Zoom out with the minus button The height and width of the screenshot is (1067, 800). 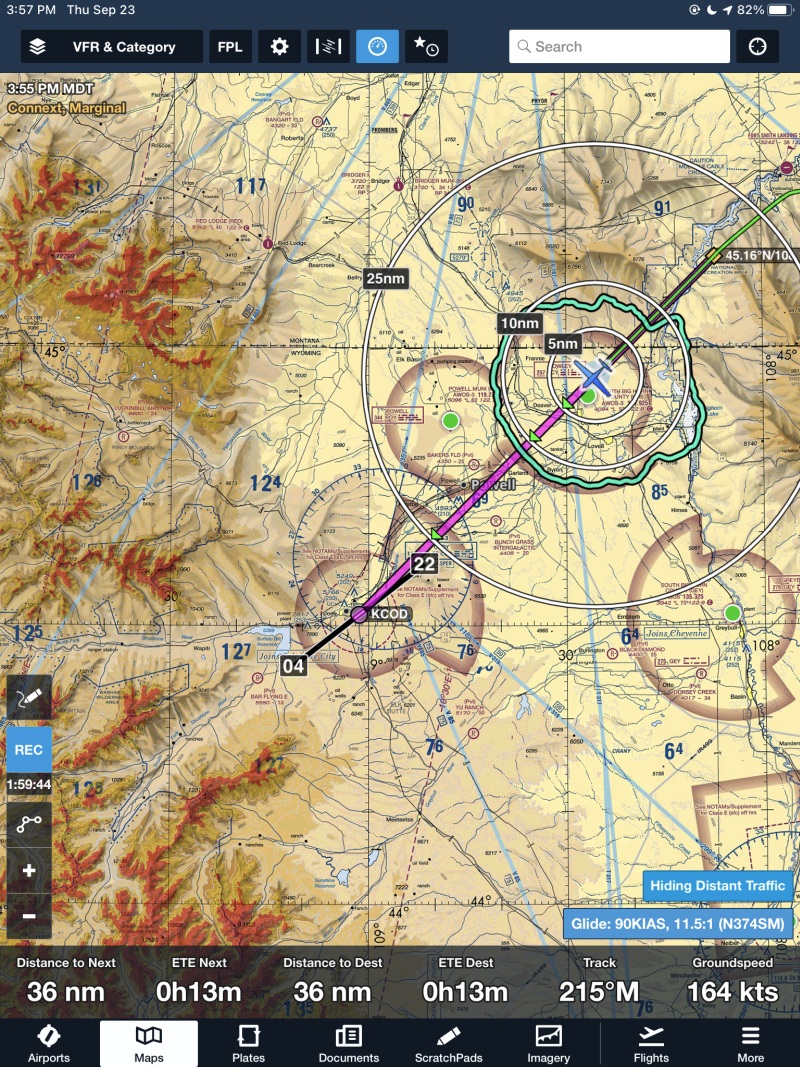pyautogui.click(x=29, y=916)
